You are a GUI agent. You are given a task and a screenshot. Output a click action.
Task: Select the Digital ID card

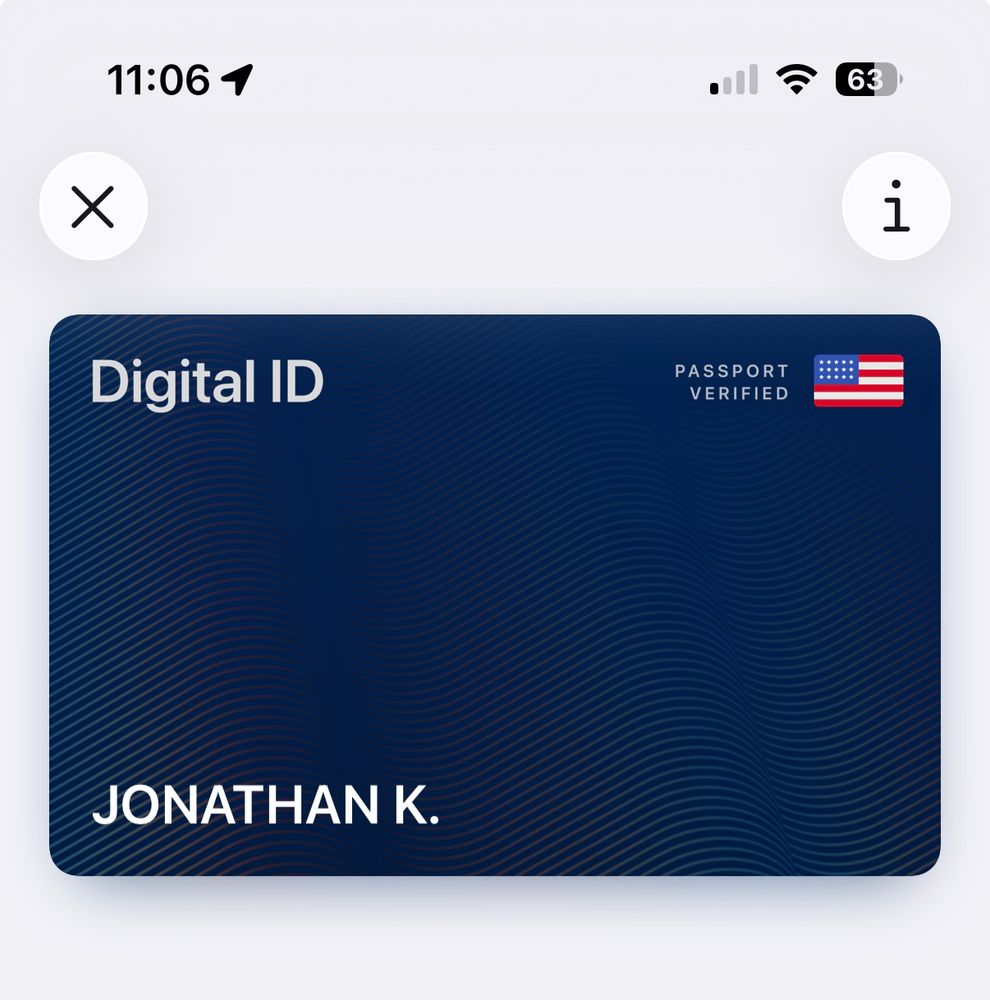coord(495,595)
